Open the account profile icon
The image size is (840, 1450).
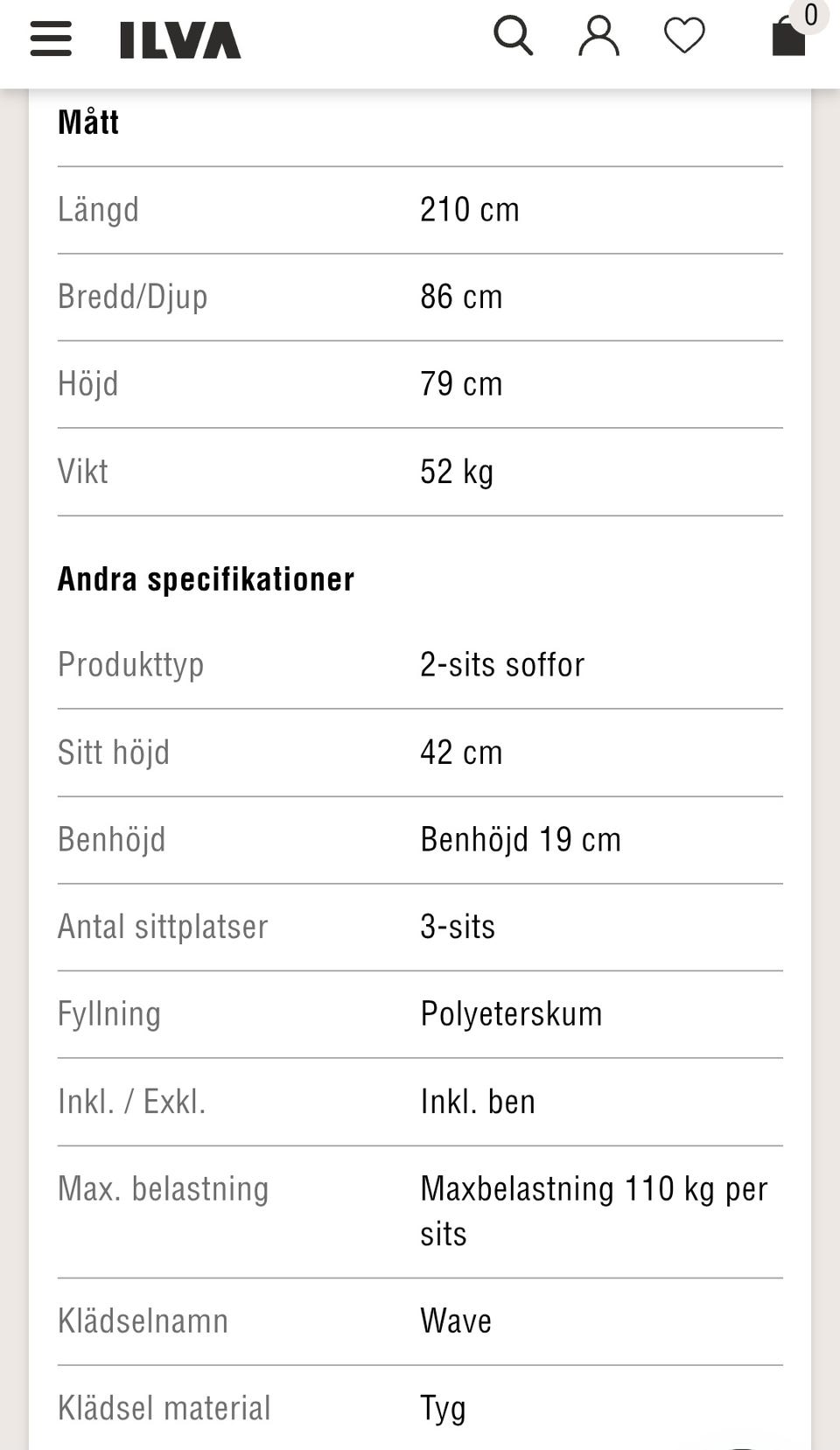(598, 37)
